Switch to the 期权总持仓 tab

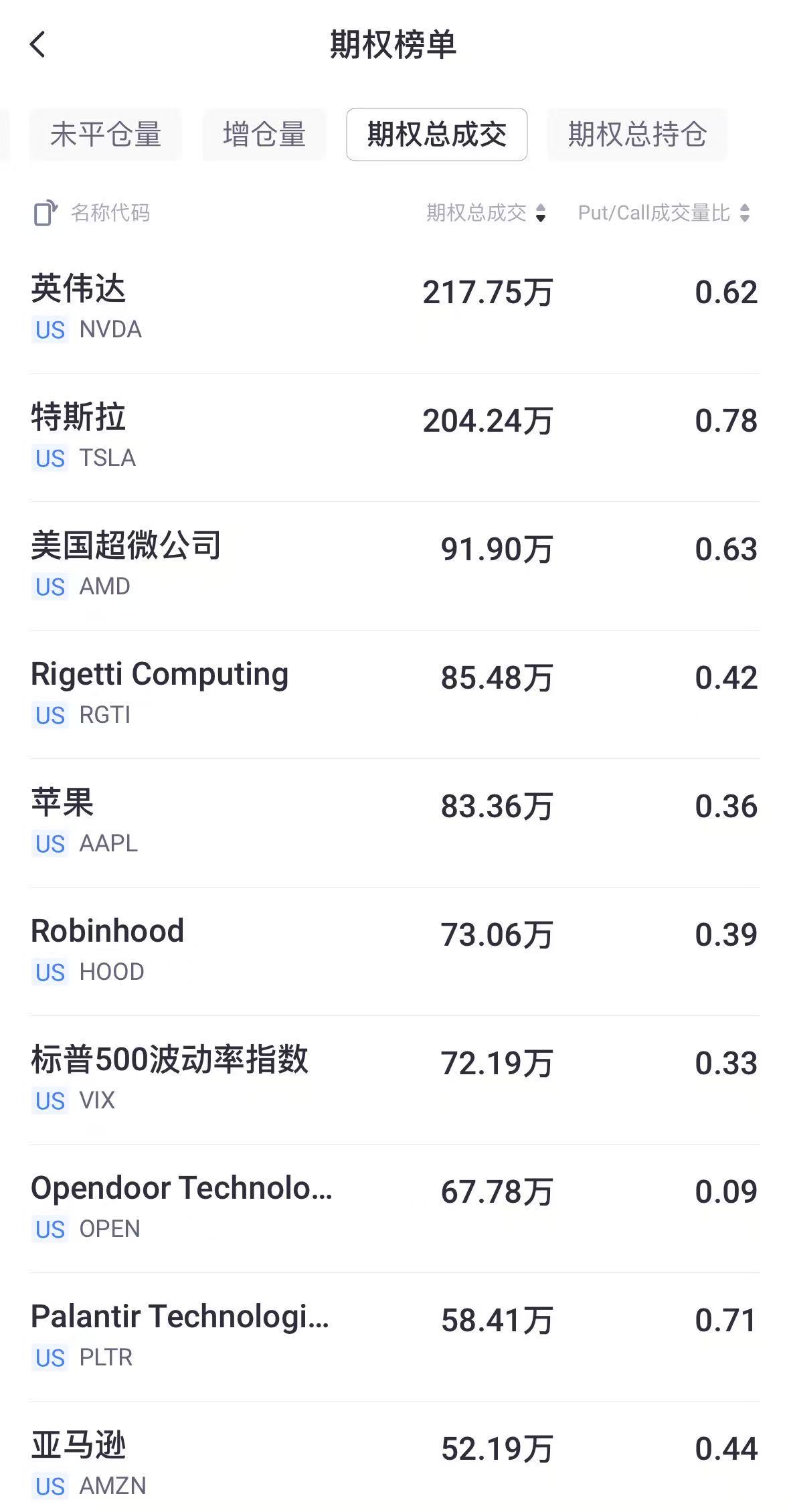tap(637, 135)
